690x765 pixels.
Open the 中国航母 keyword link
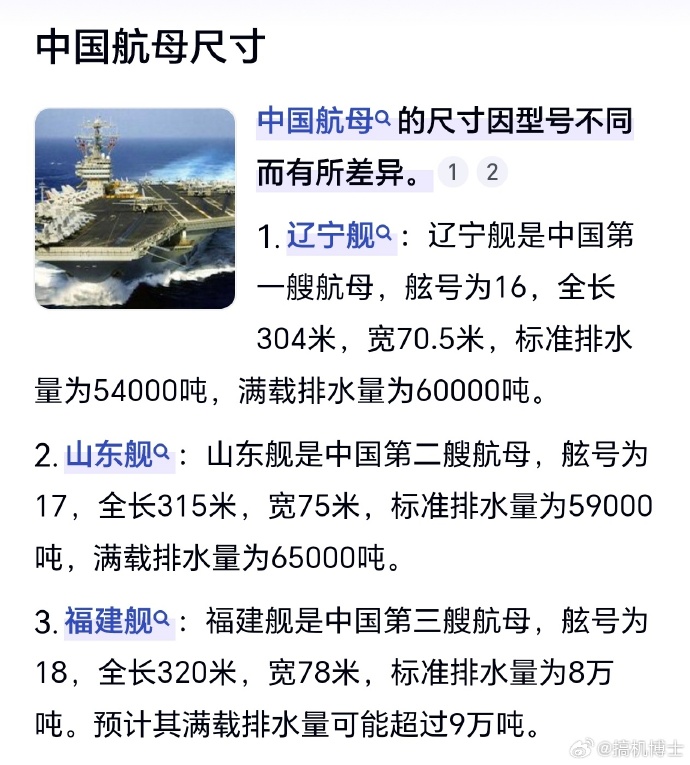pos(322,122)
